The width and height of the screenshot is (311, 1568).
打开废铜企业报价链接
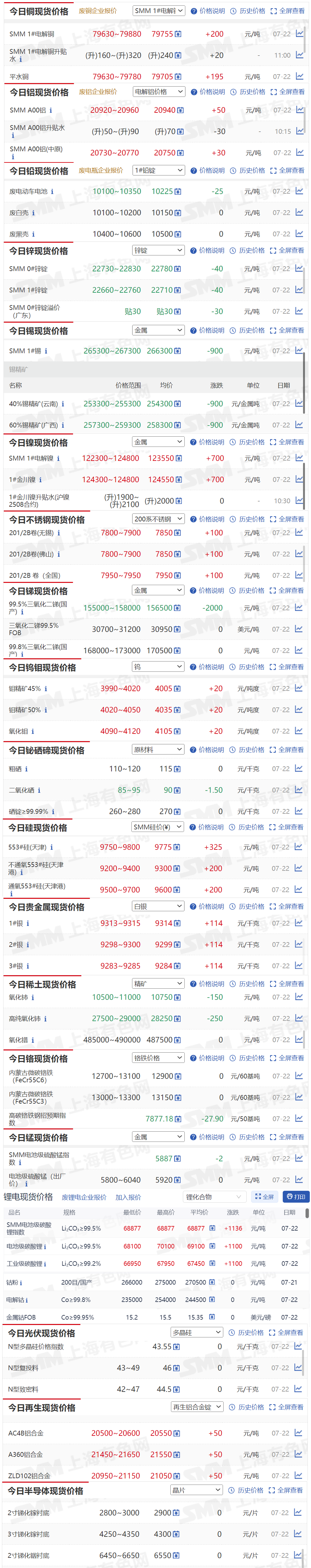click(98, 11)
